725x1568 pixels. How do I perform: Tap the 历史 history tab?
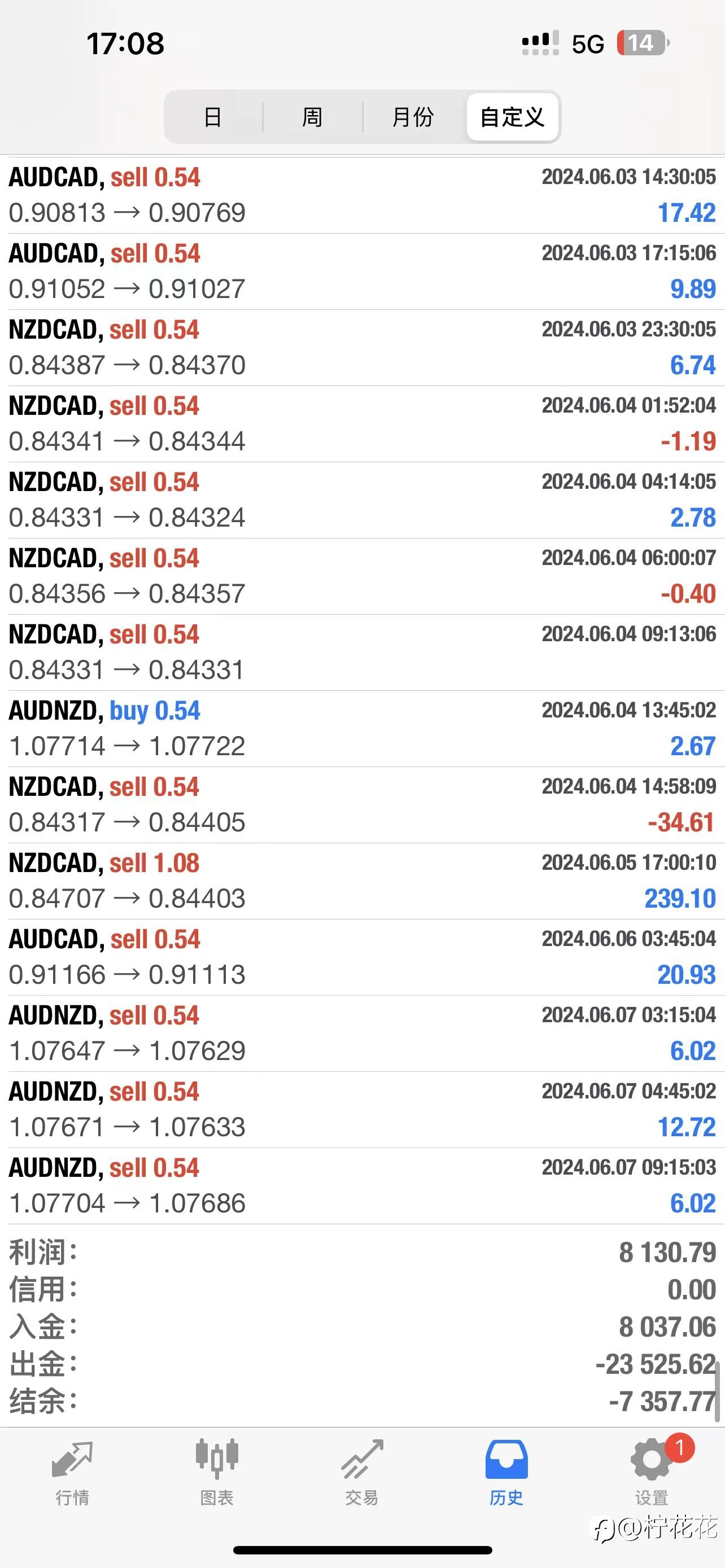point(506,1472)
